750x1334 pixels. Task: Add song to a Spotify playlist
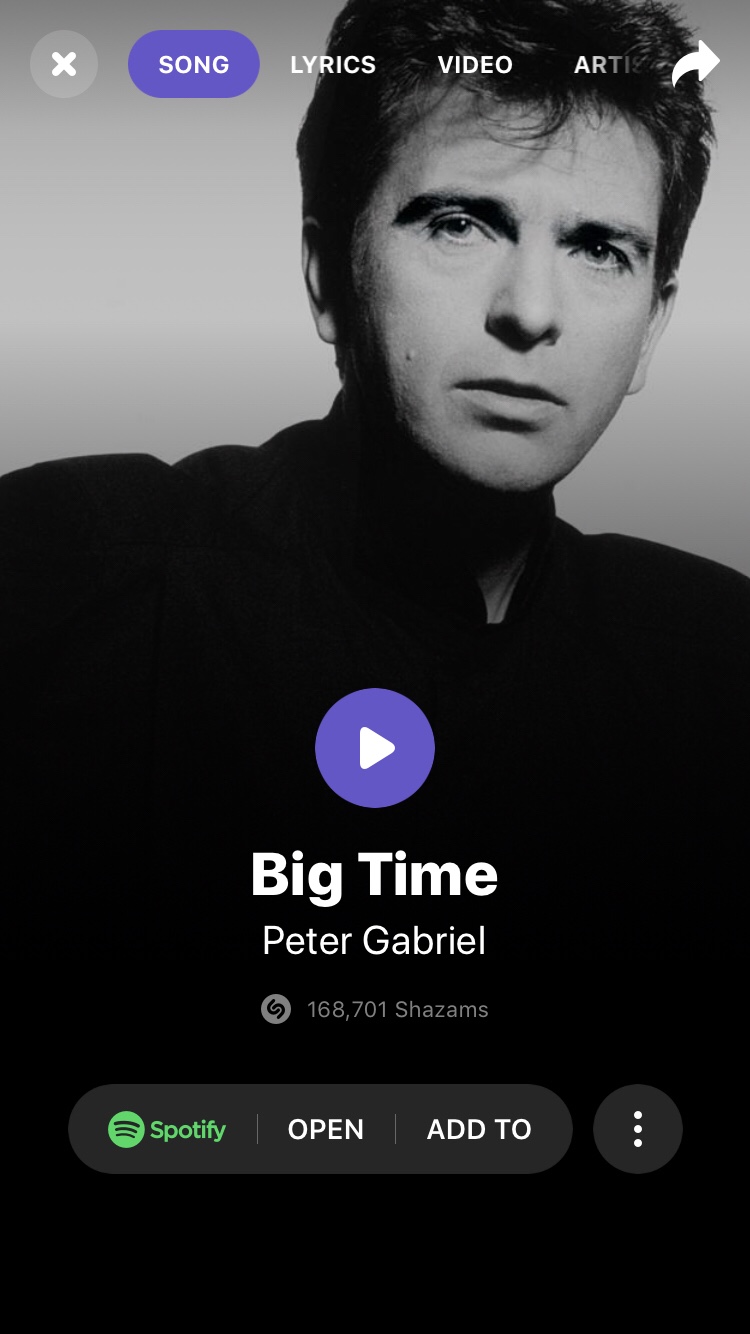point(479,1129)
